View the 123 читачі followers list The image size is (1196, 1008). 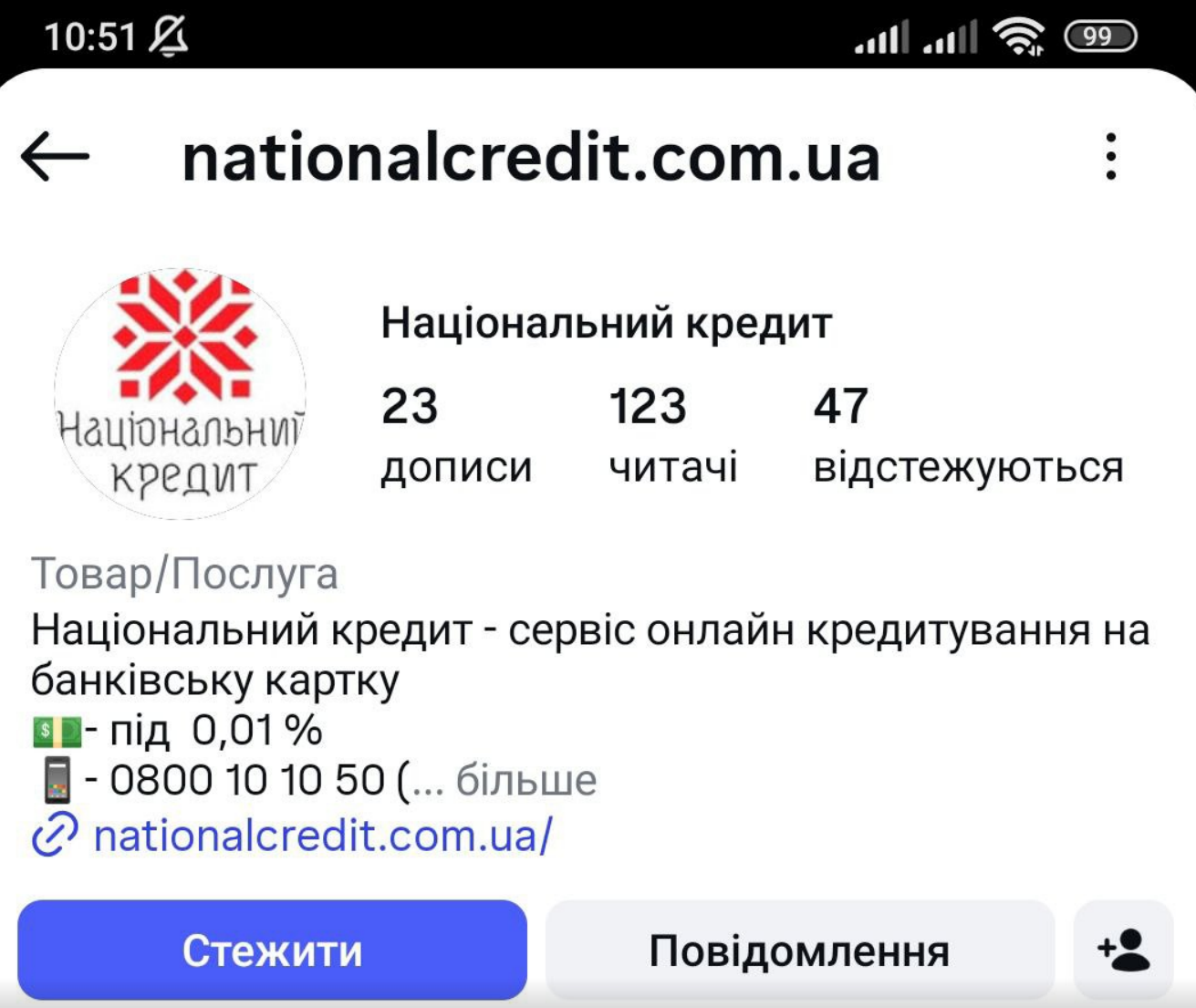tap(672, 433)
